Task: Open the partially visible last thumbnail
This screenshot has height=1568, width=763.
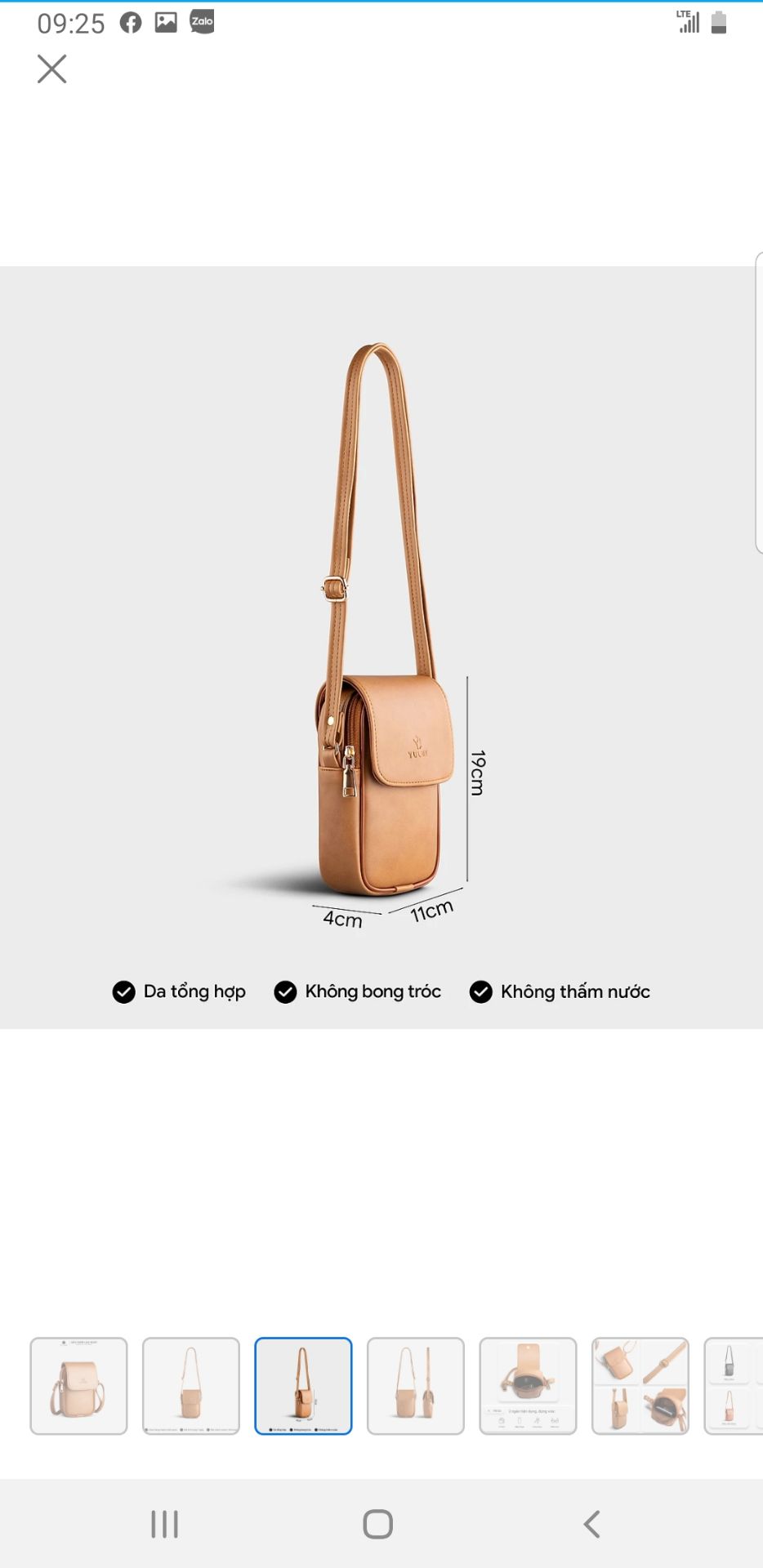Action: coord(734,1386)
